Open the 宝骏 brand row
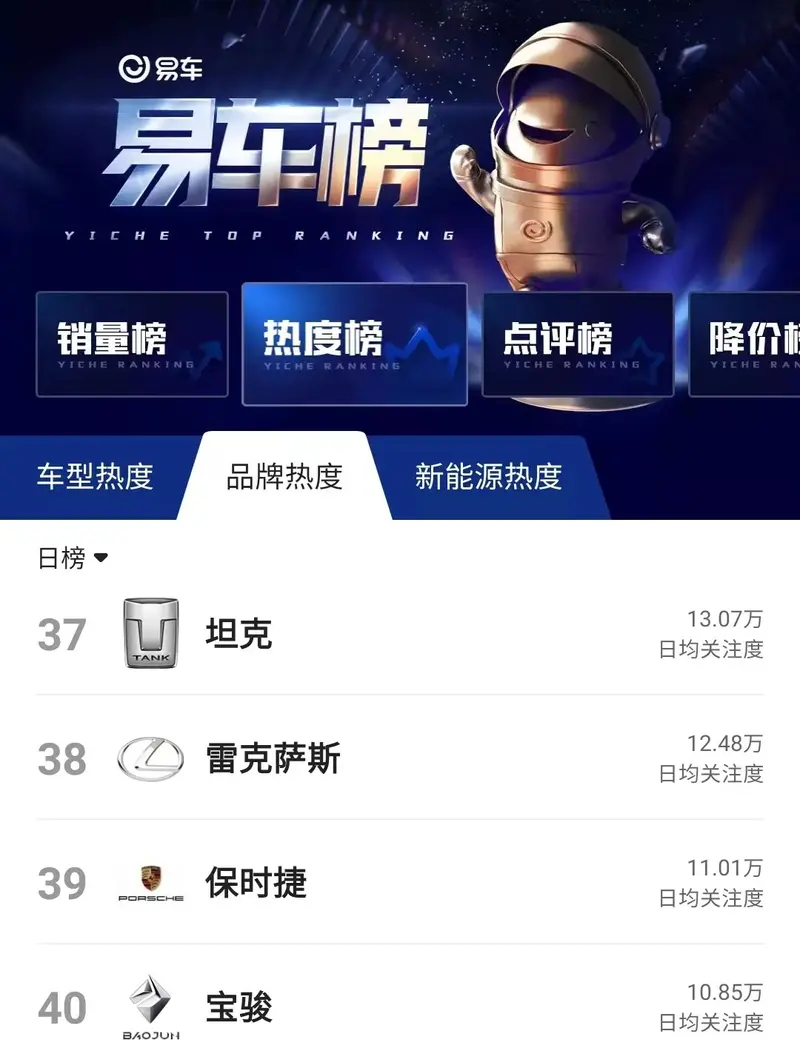 point(400,1007)
